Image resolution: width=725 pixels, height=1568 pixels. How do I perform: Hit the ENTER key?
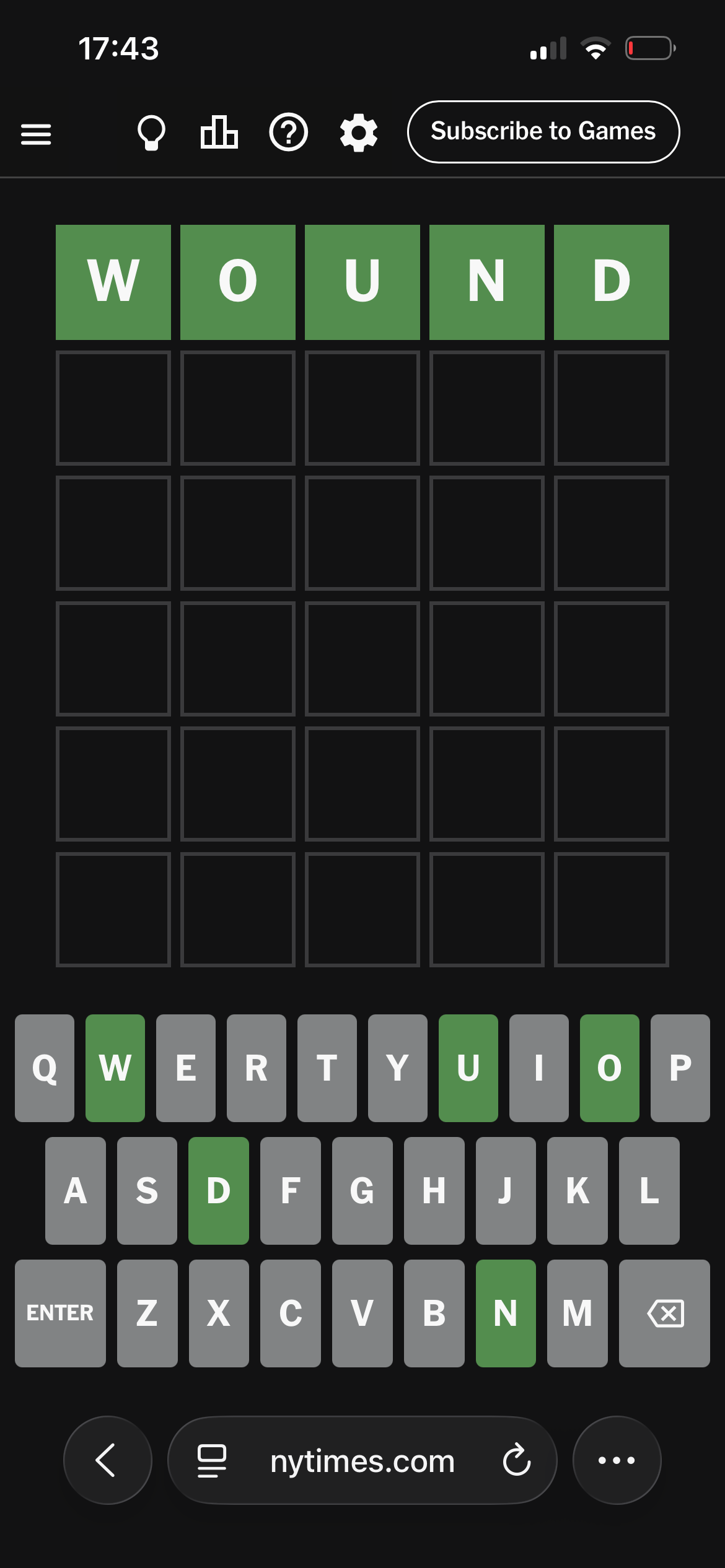[x=60, y=1312]
